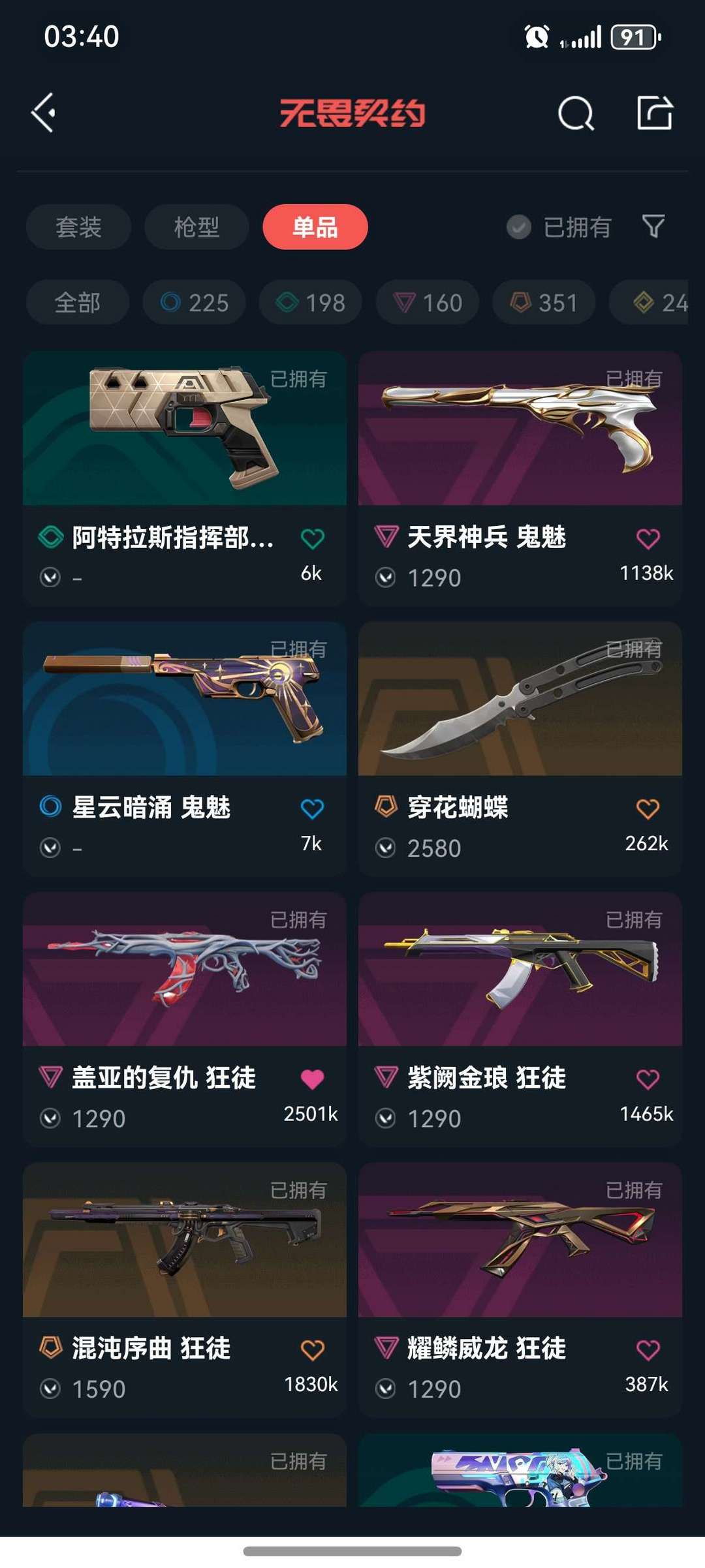Open search with the magnifier icon
The height and width of the screenshot is (1568, 705).
576,114
